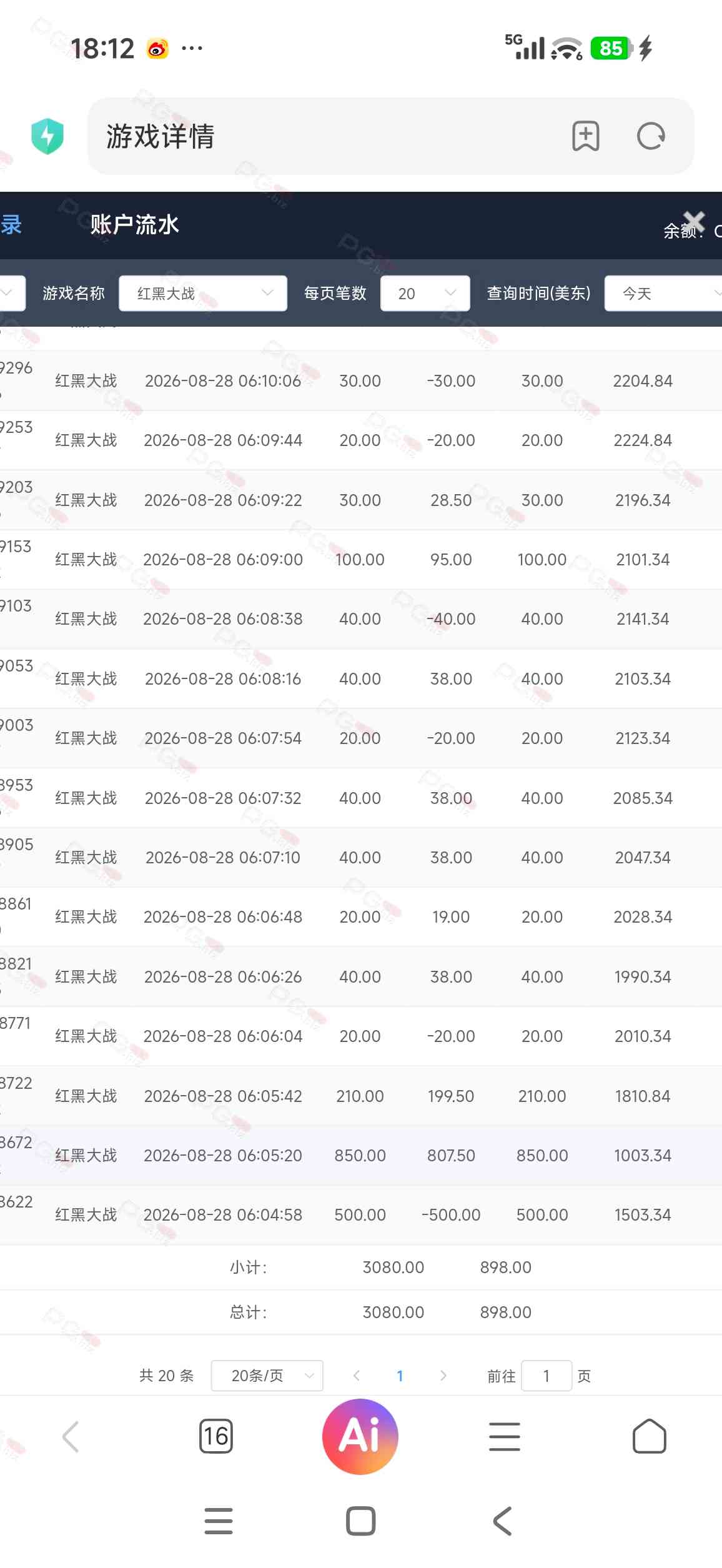Screen dimensions: 722x1568
Task: Reload the current page
Action: pyautogui.click(x=651, y=136)
